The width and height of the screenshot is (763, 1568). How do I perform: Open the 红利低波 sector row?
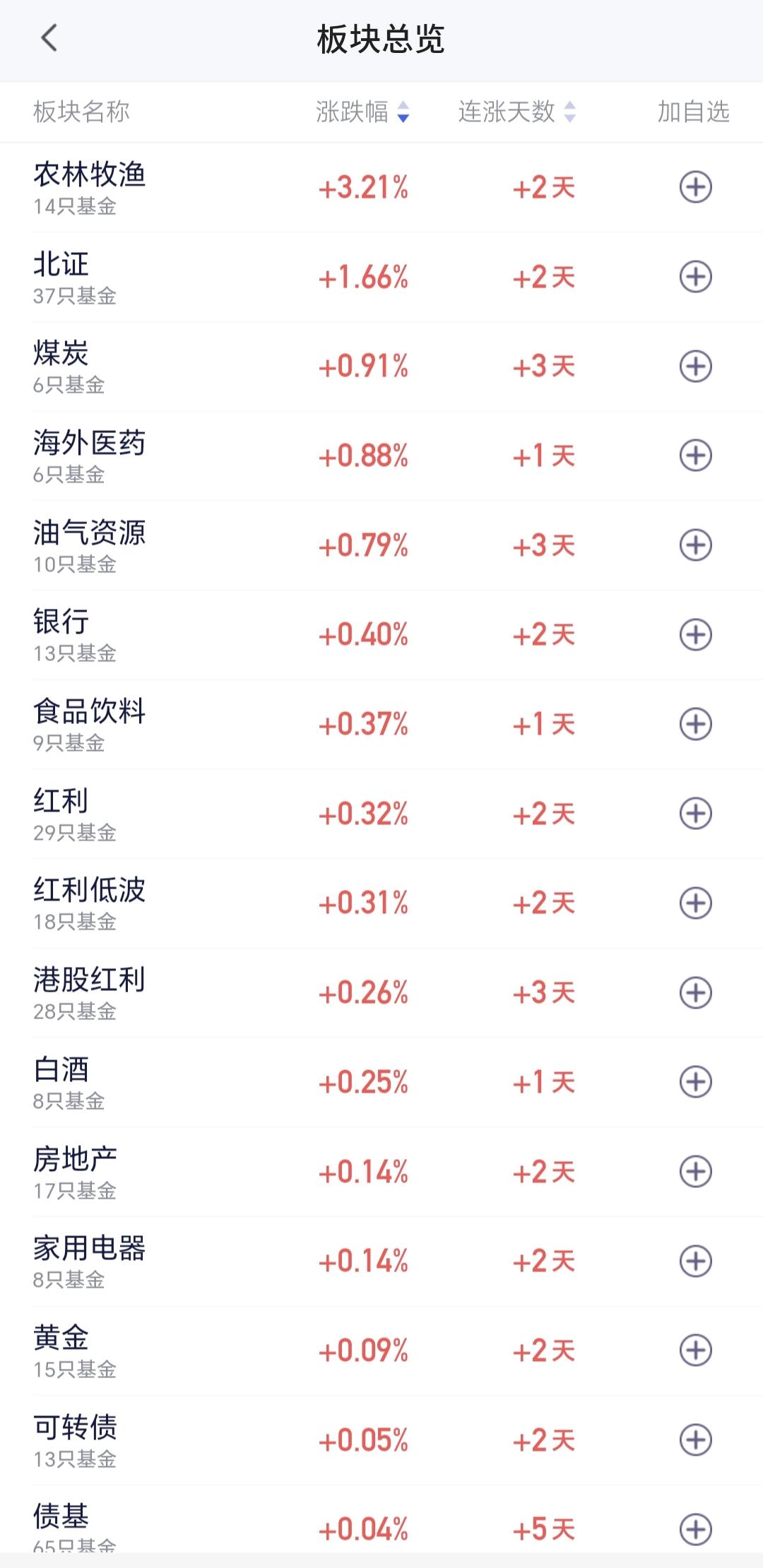[x=381, y=903]
